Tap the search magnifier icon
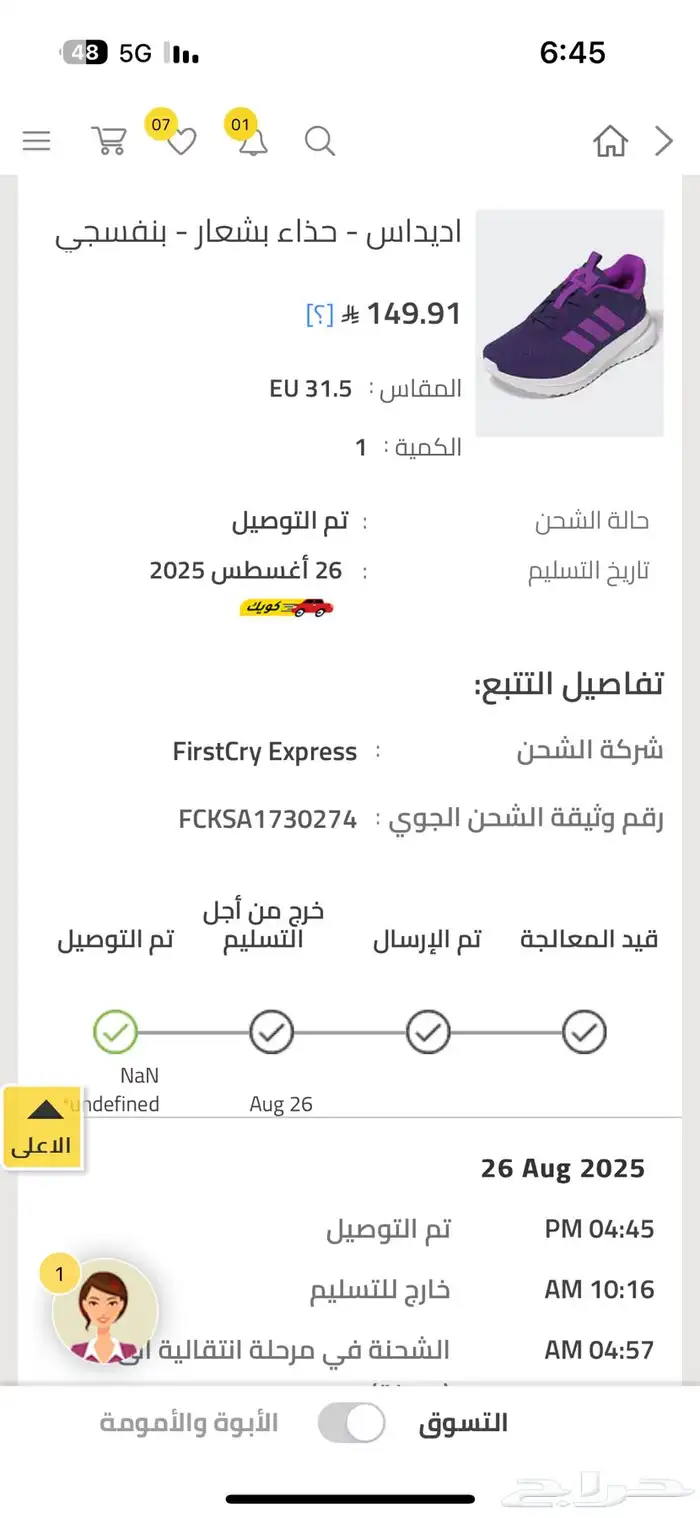 click(x=319, y=142)
